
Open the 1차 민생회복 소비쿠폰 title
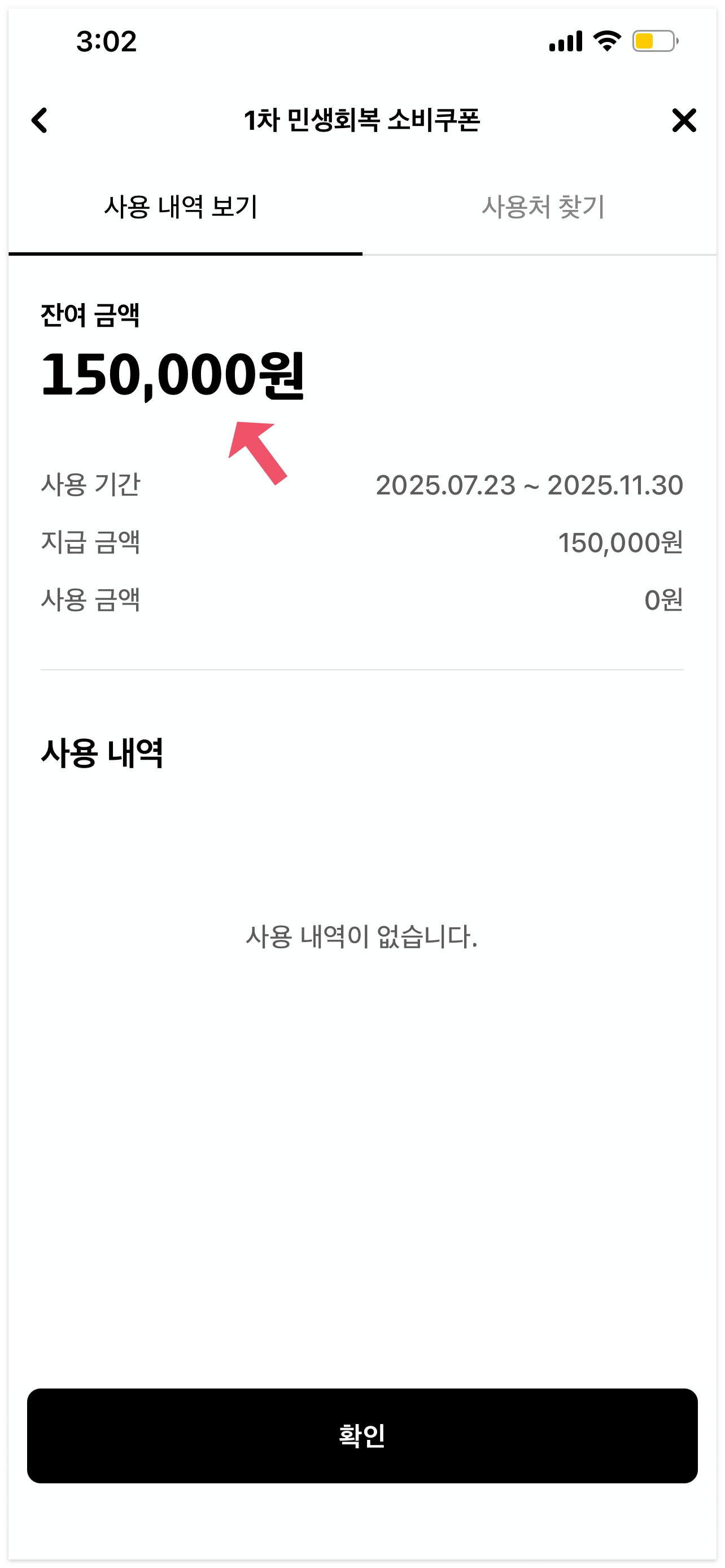pyautogui.click(x=362, y=121)
